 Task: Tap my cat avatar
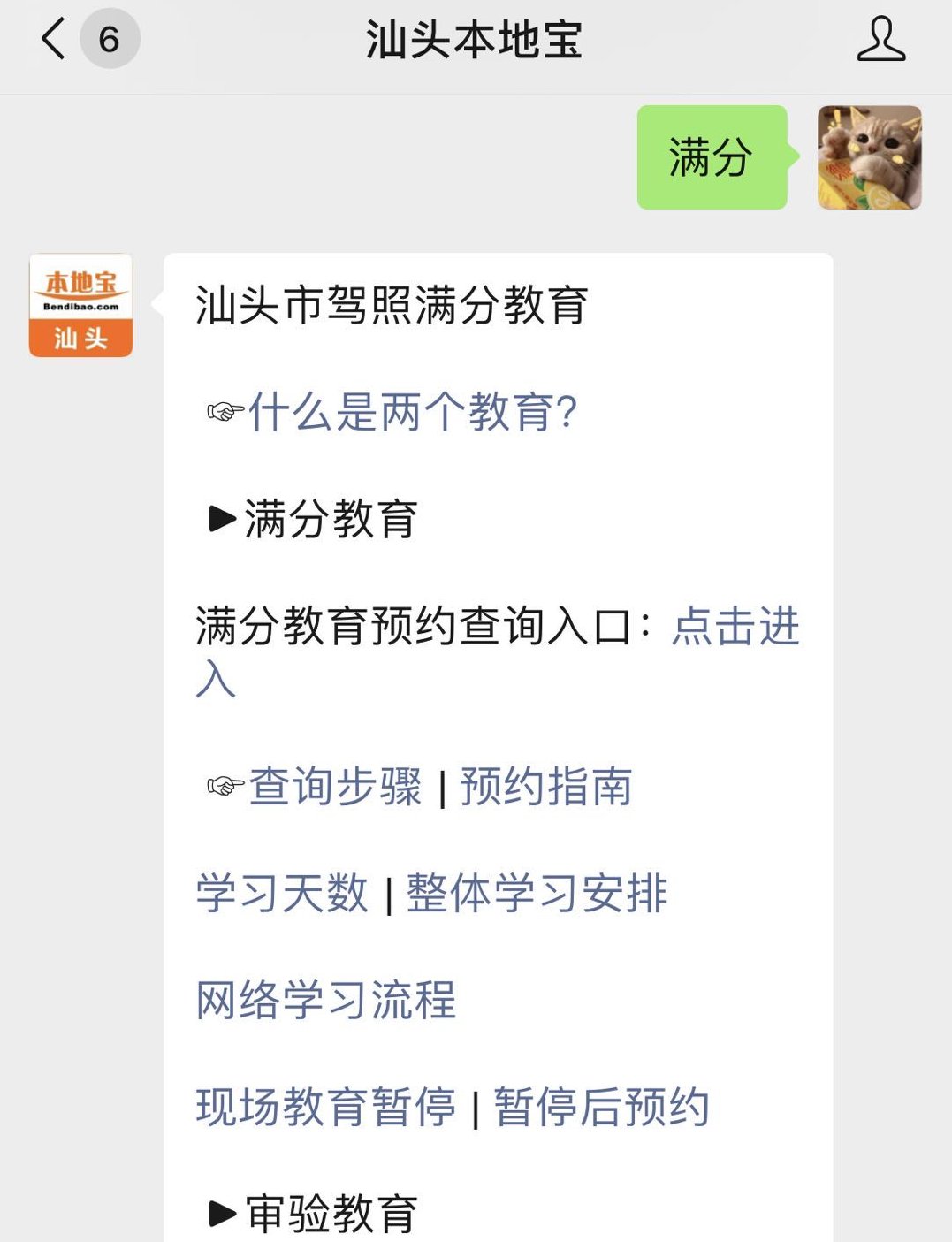pos(869,157)
